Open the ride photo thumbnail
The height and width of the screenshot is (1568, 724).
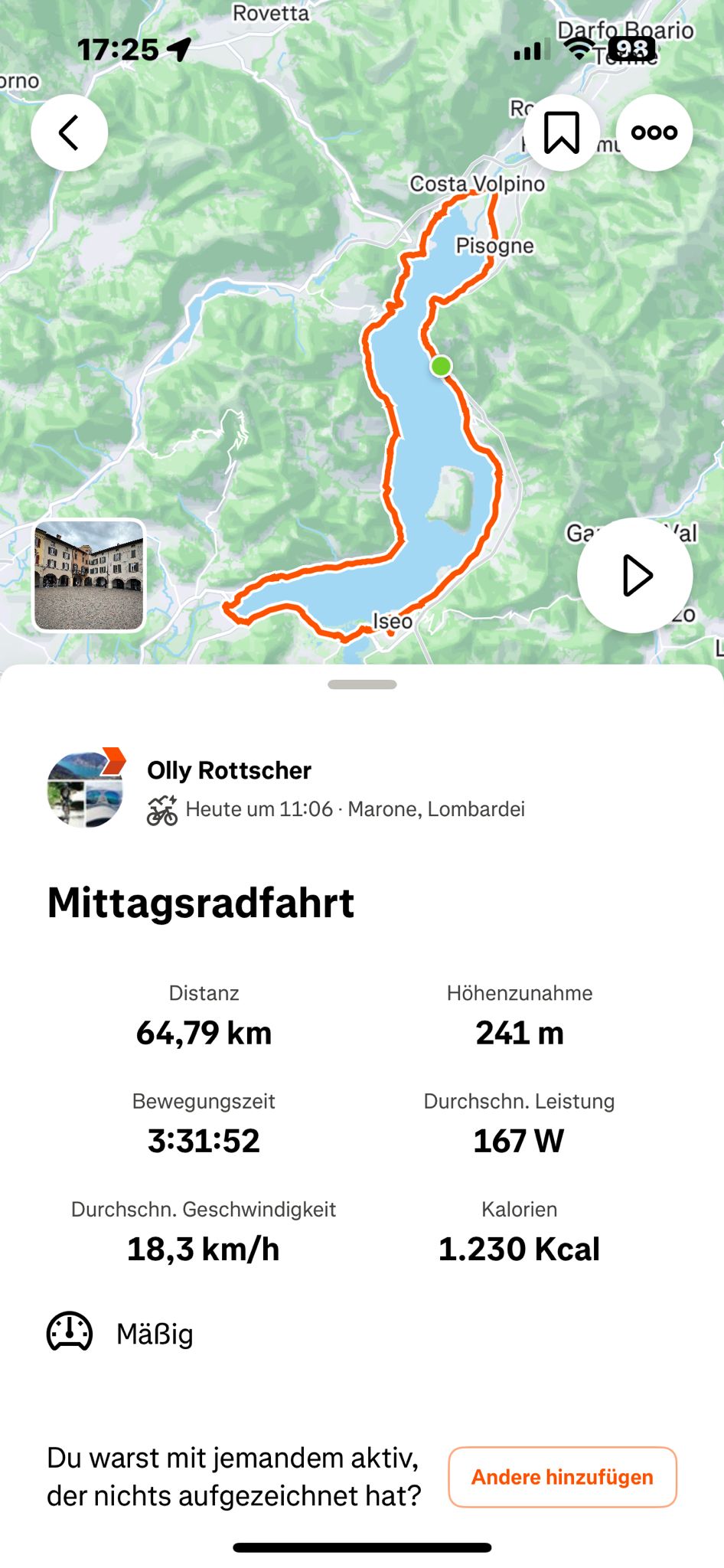point(89,576)
